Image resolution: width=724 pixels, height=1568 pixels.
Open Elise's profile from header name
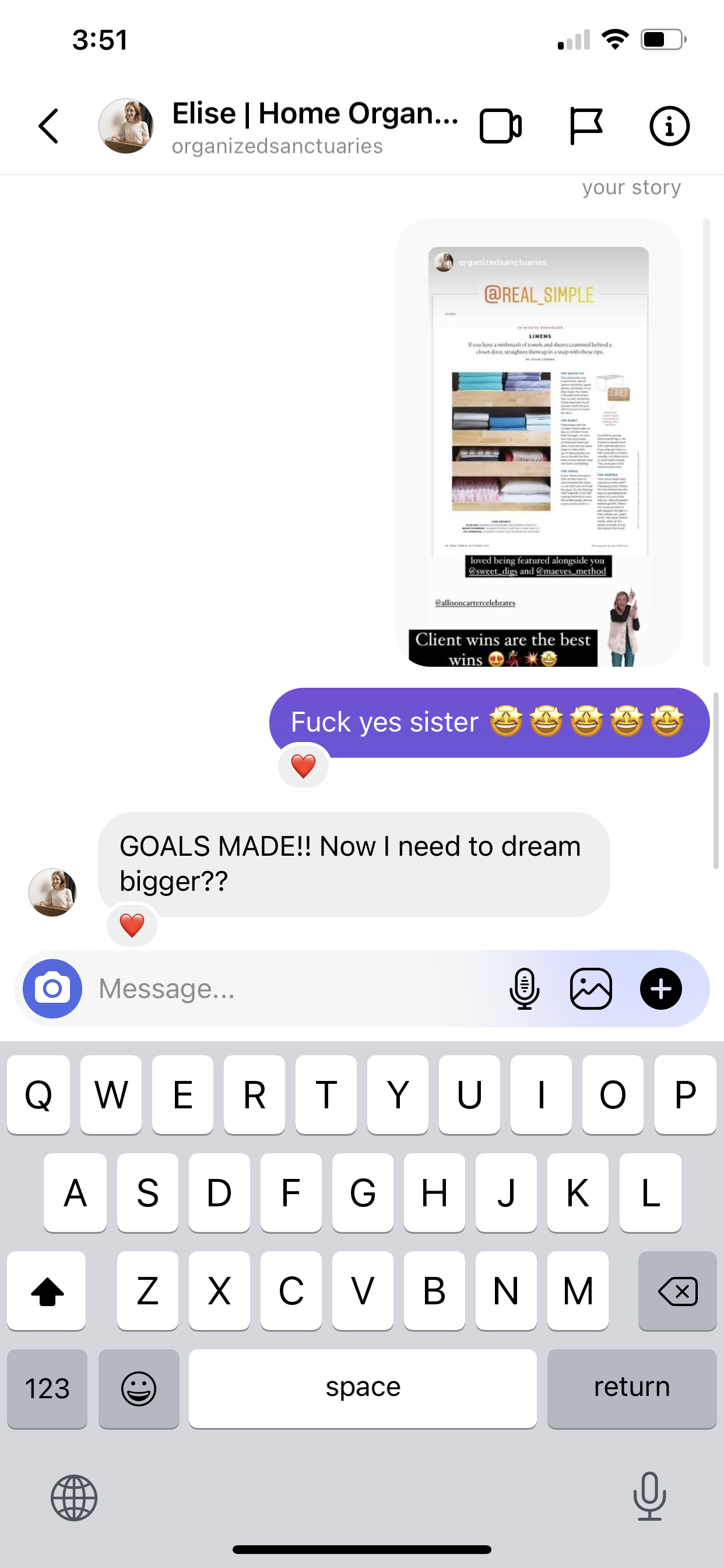click(x=314, y=114)
